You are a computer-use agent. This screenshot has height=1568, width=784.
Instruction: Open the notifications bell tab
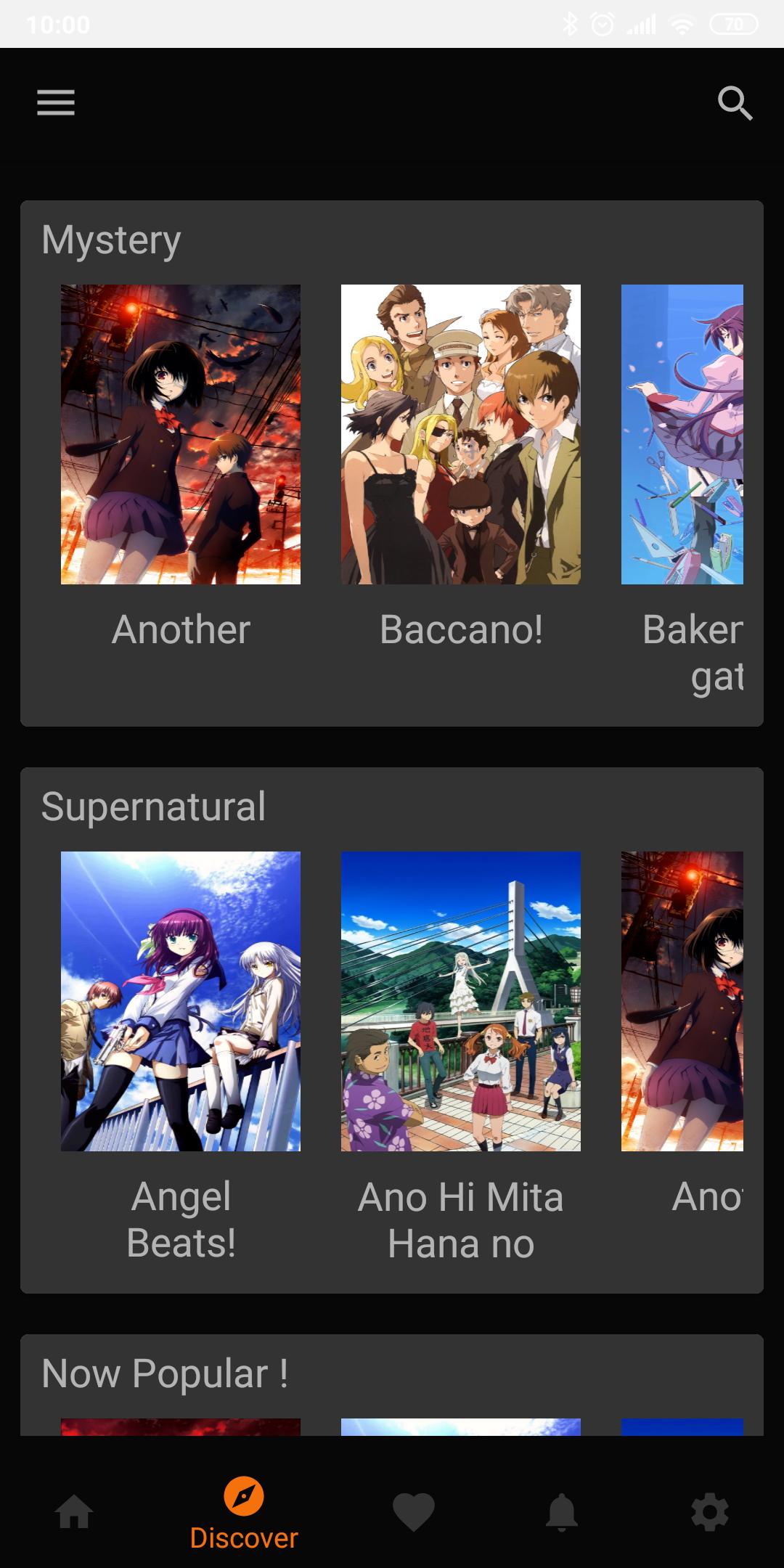pyautogui.click(x=562, y=1514)
